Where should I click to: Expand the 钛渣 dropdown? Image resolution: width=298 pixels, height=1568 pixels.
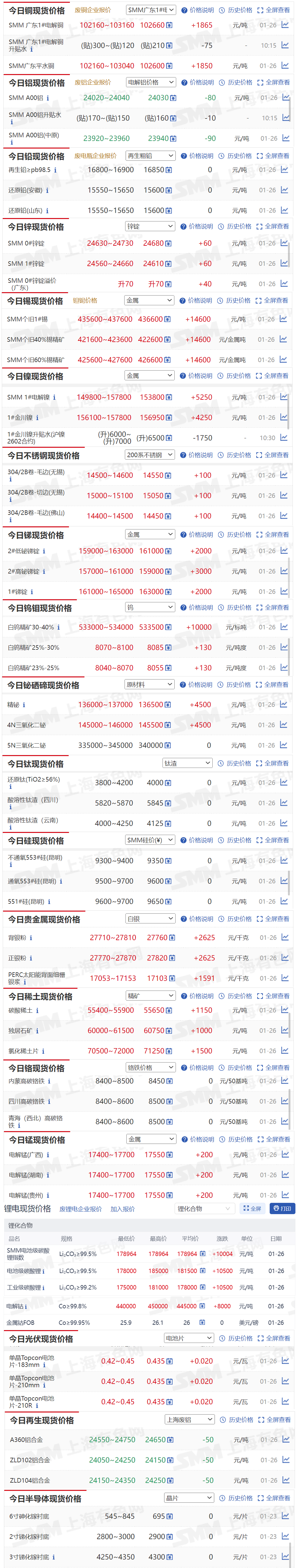pyautogui.click(x=187, y=763)
